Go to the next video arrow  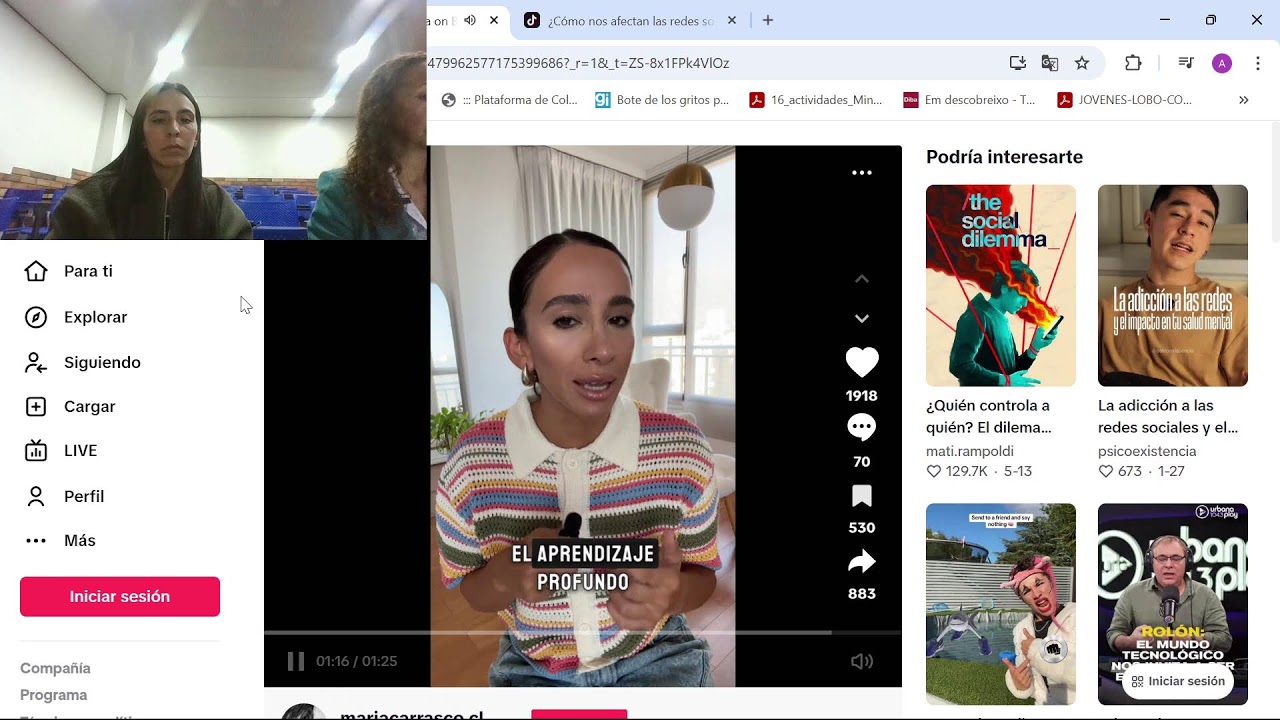coord(861,318)
